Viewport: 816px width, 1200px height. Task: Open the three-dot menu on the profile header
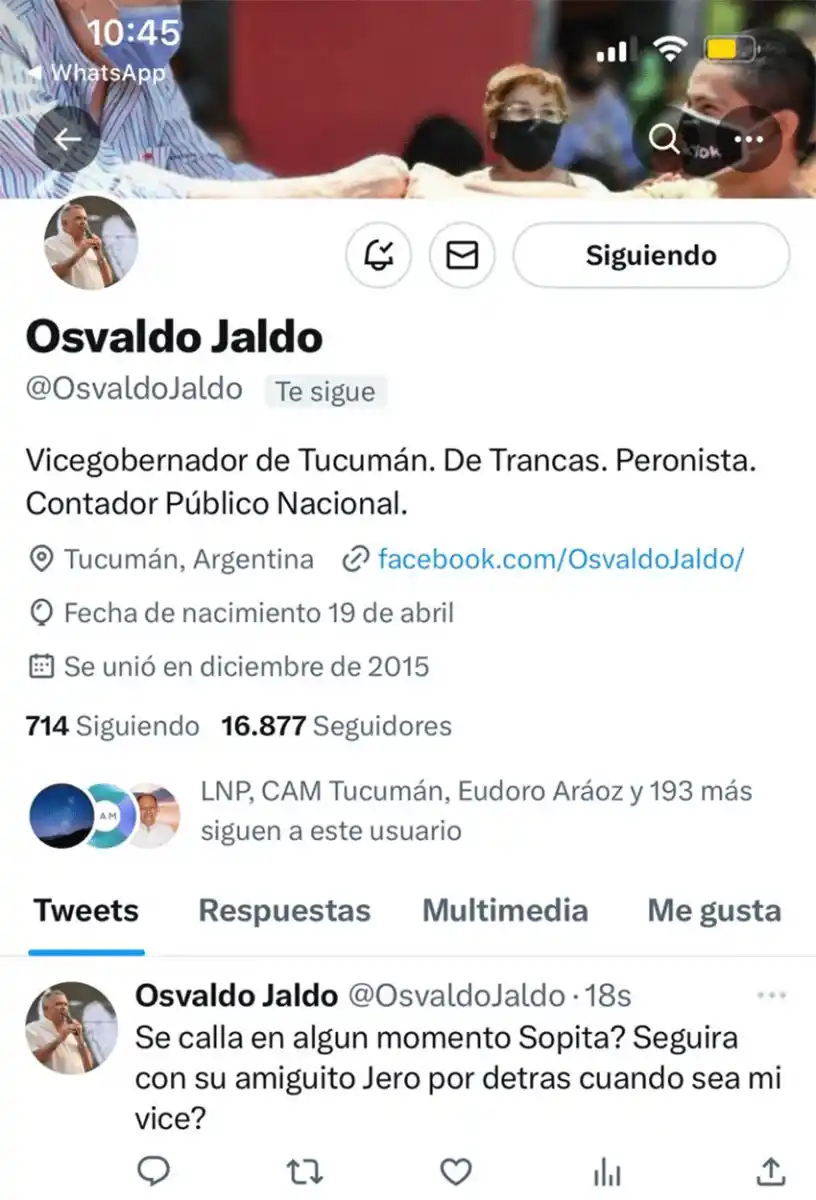coord(748,139)
